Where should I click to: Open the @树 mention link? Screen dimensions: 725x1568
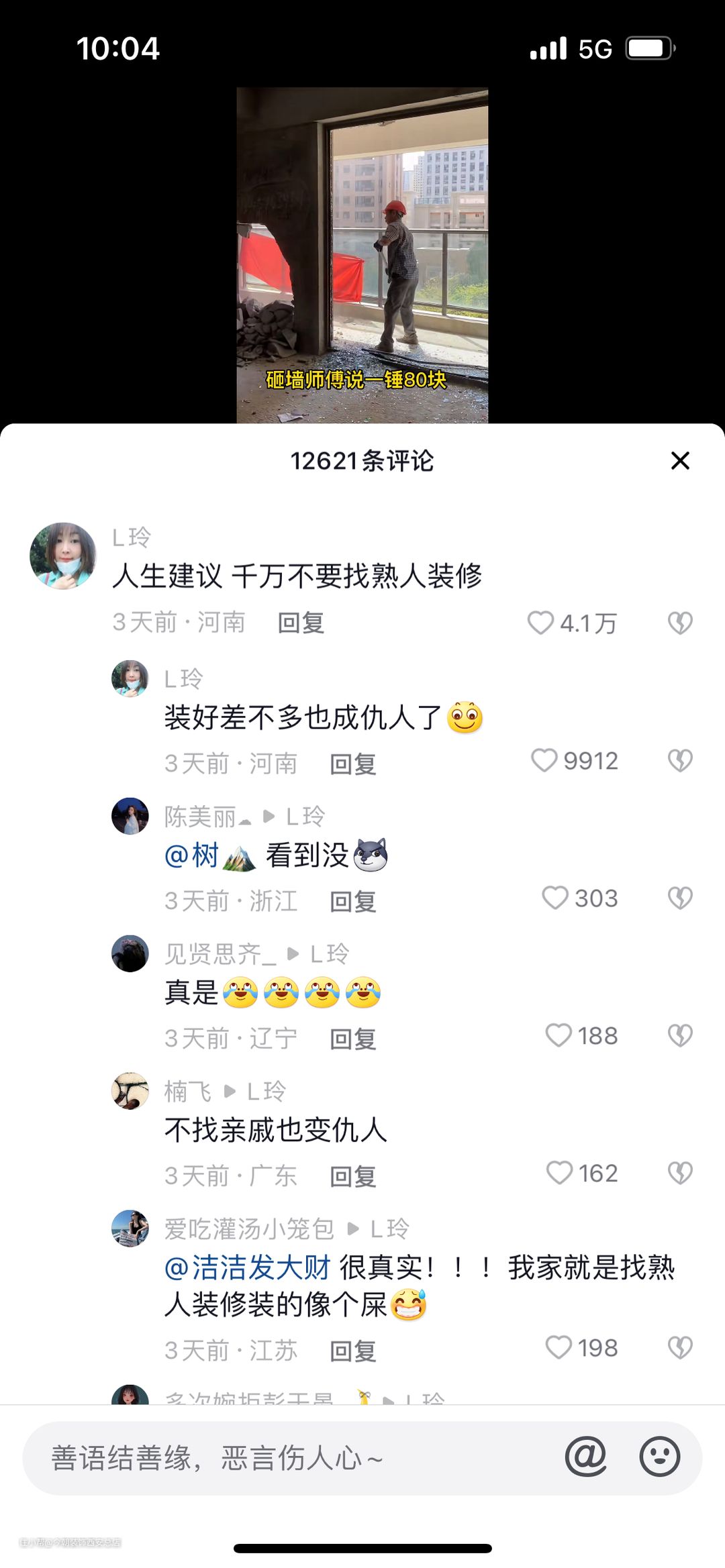(x=209, y=855)
